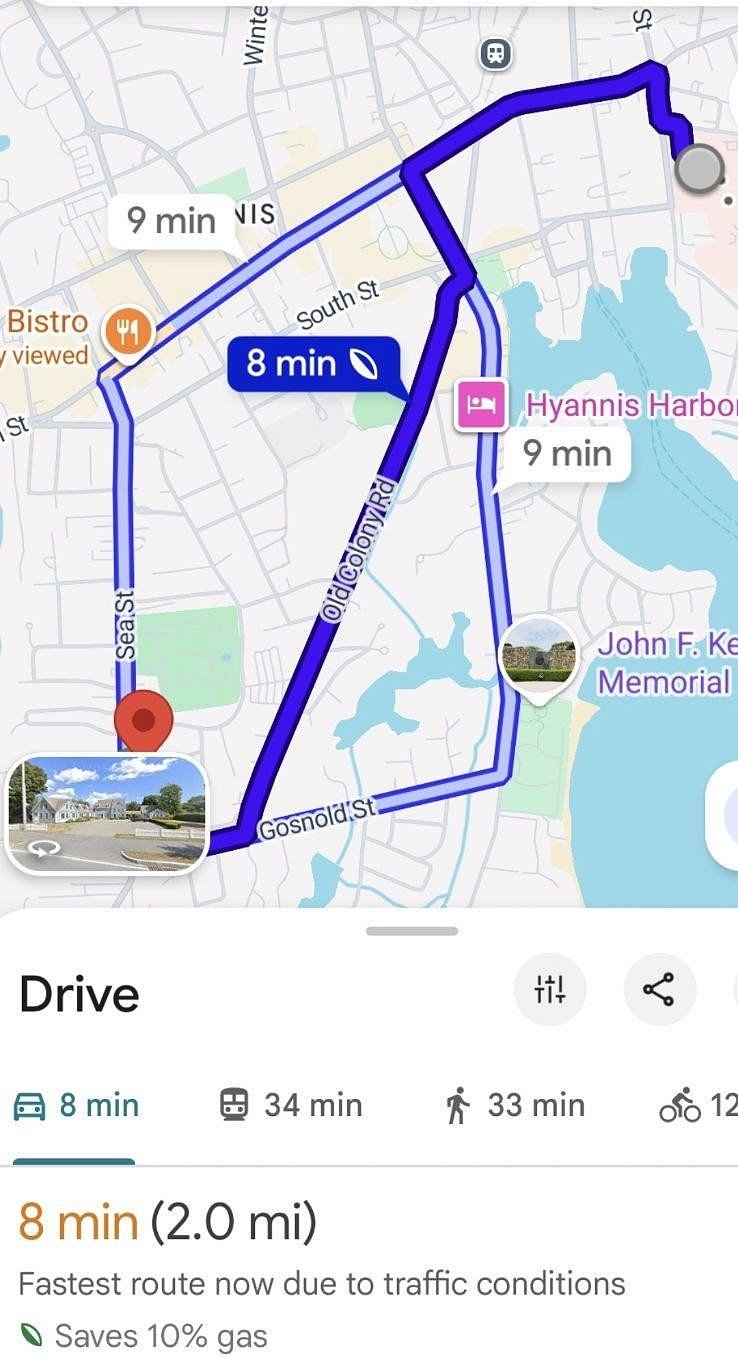738x1358 pixels.
Task: Open route options filter icon
Action: pyautogui.click(x=549, y=990)
